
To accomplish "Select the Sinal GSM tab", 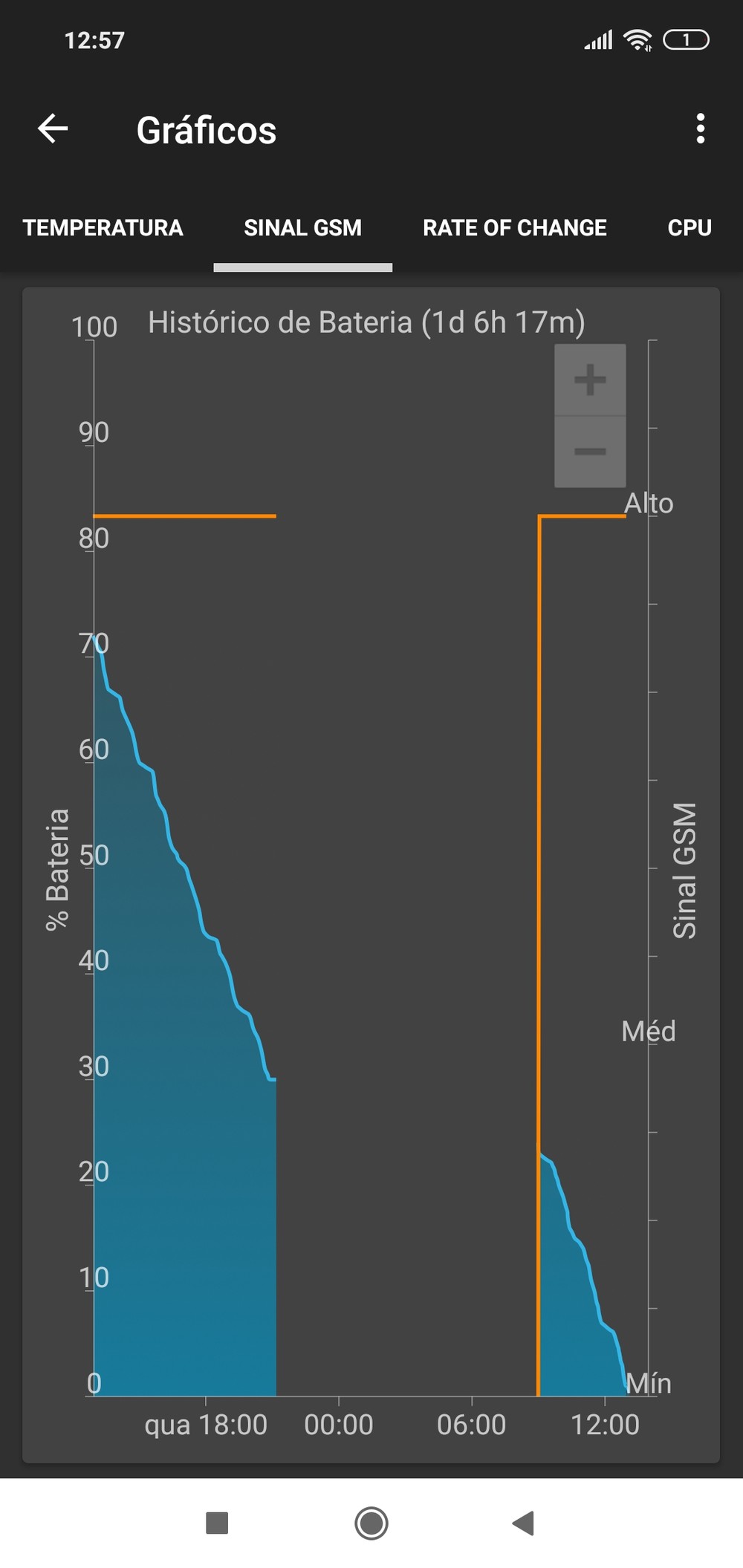I will [x=302, y=227].
